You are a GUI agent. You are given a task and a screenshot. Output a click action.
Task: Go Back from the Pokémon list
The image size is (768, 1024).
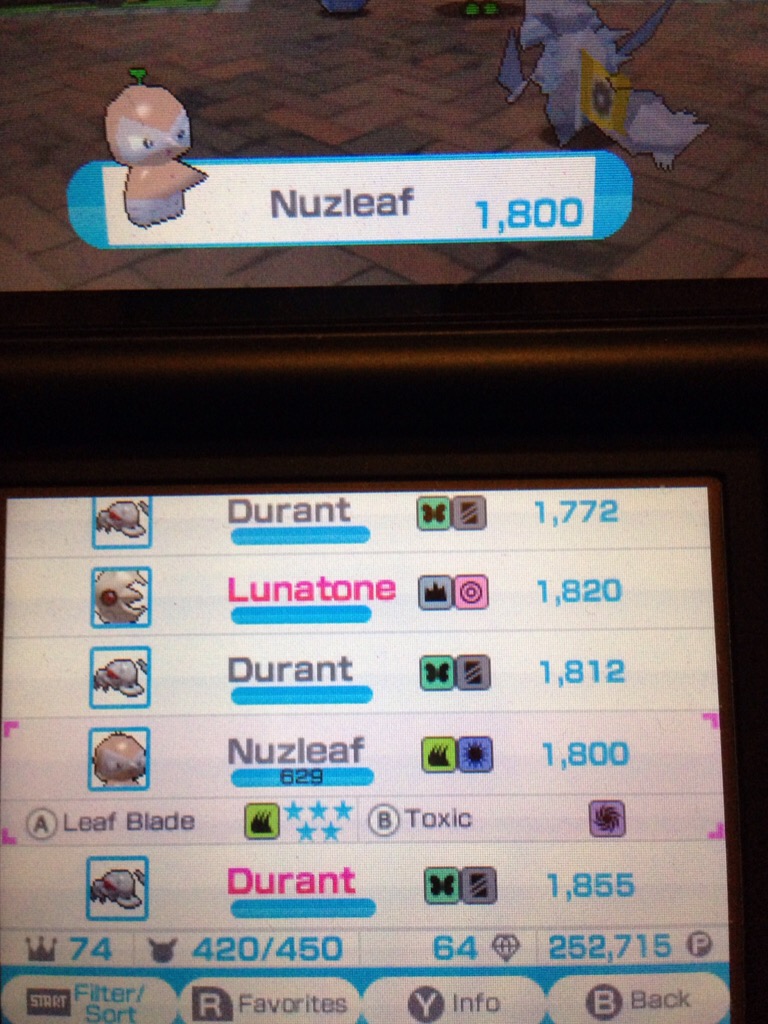(x=638, y=1001)
